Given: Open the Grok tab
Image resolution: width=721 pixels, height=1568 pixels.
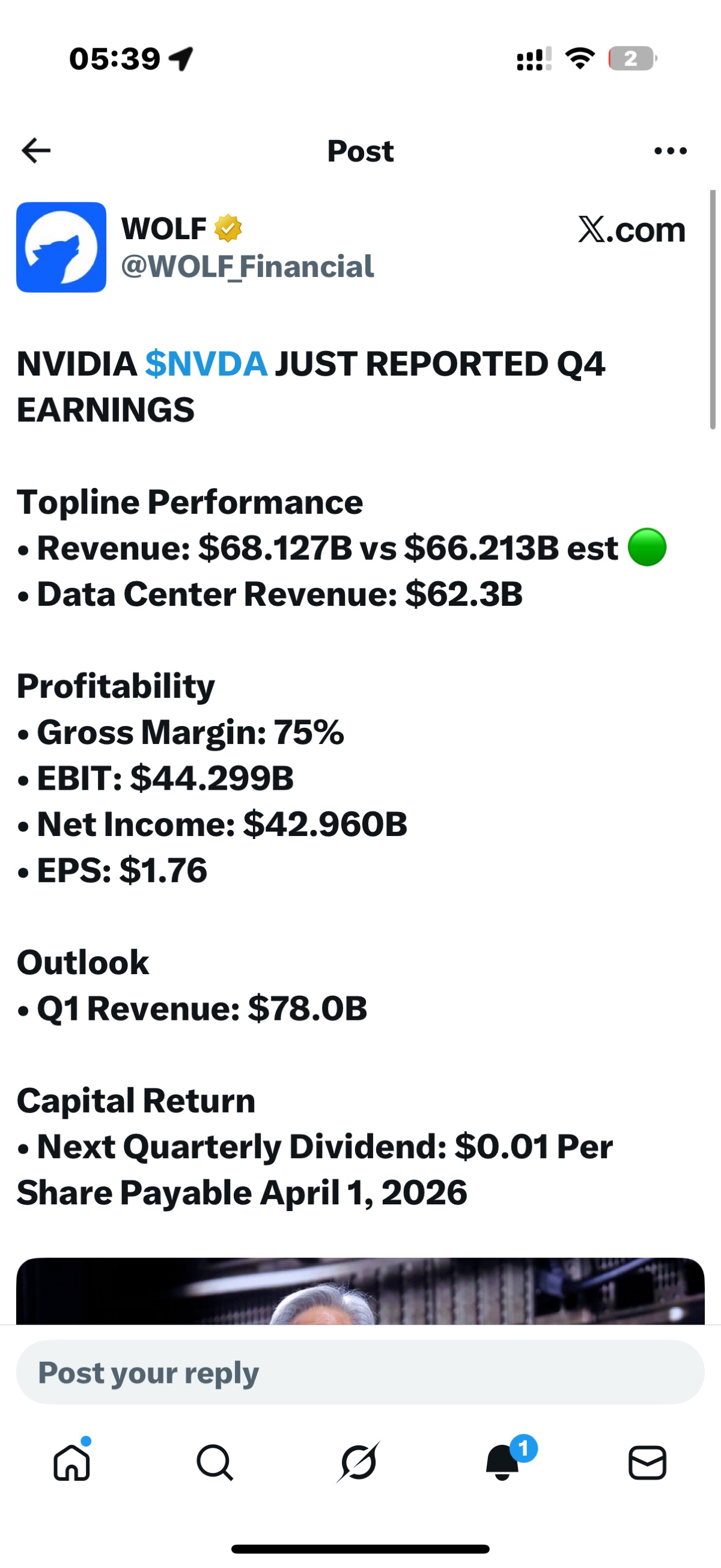Looking at the screenshot, I should 359,1462.
